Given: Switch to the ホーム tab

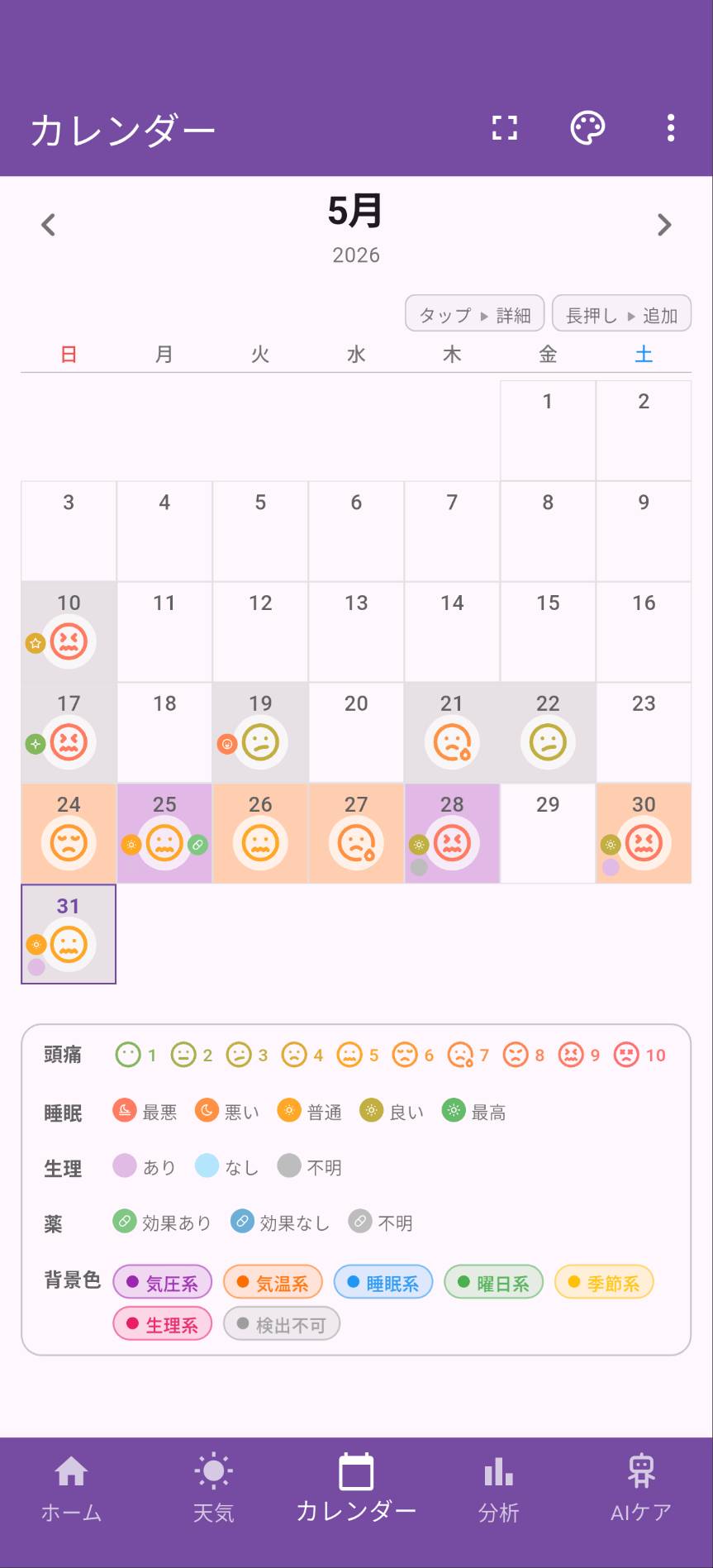Looking at the screenshot, I should [71, 1491].
